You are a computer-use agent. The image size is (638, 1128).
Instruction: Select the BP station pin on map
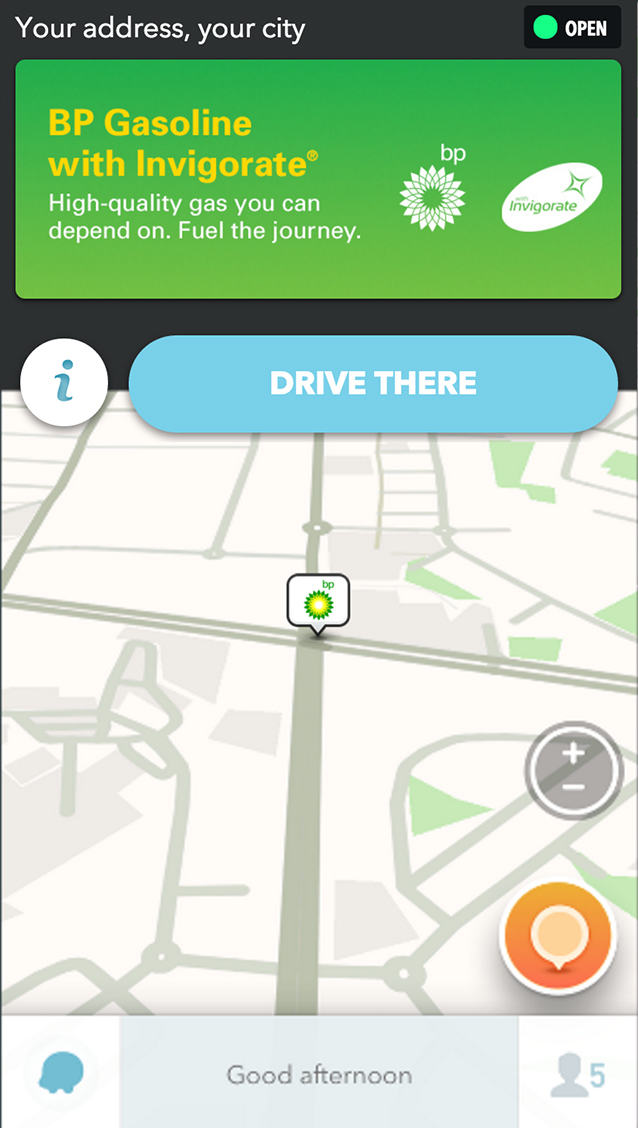point(318,603)
